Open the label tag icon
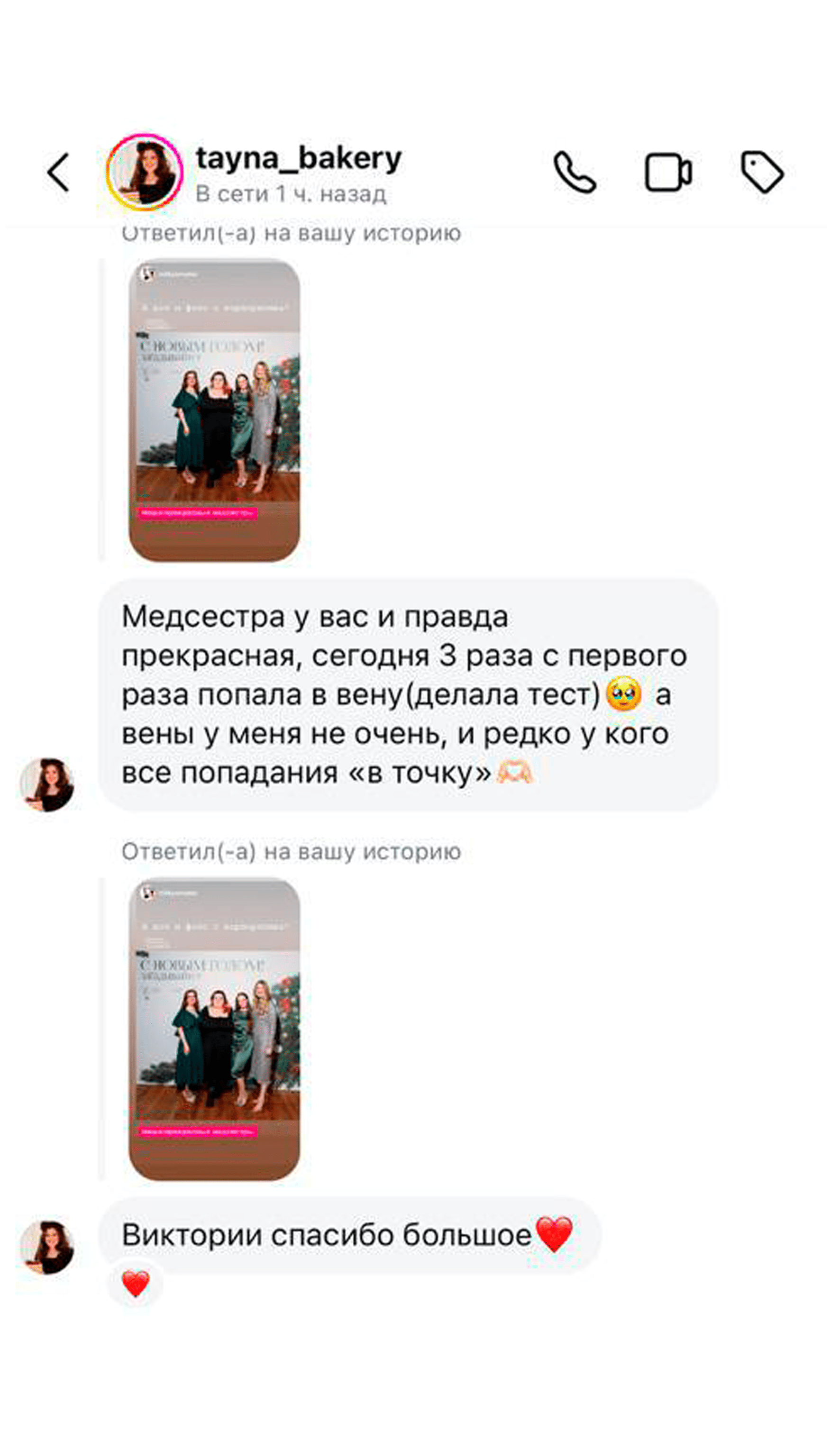Viewport: 840px width, 1431px height. pos(762,172)
